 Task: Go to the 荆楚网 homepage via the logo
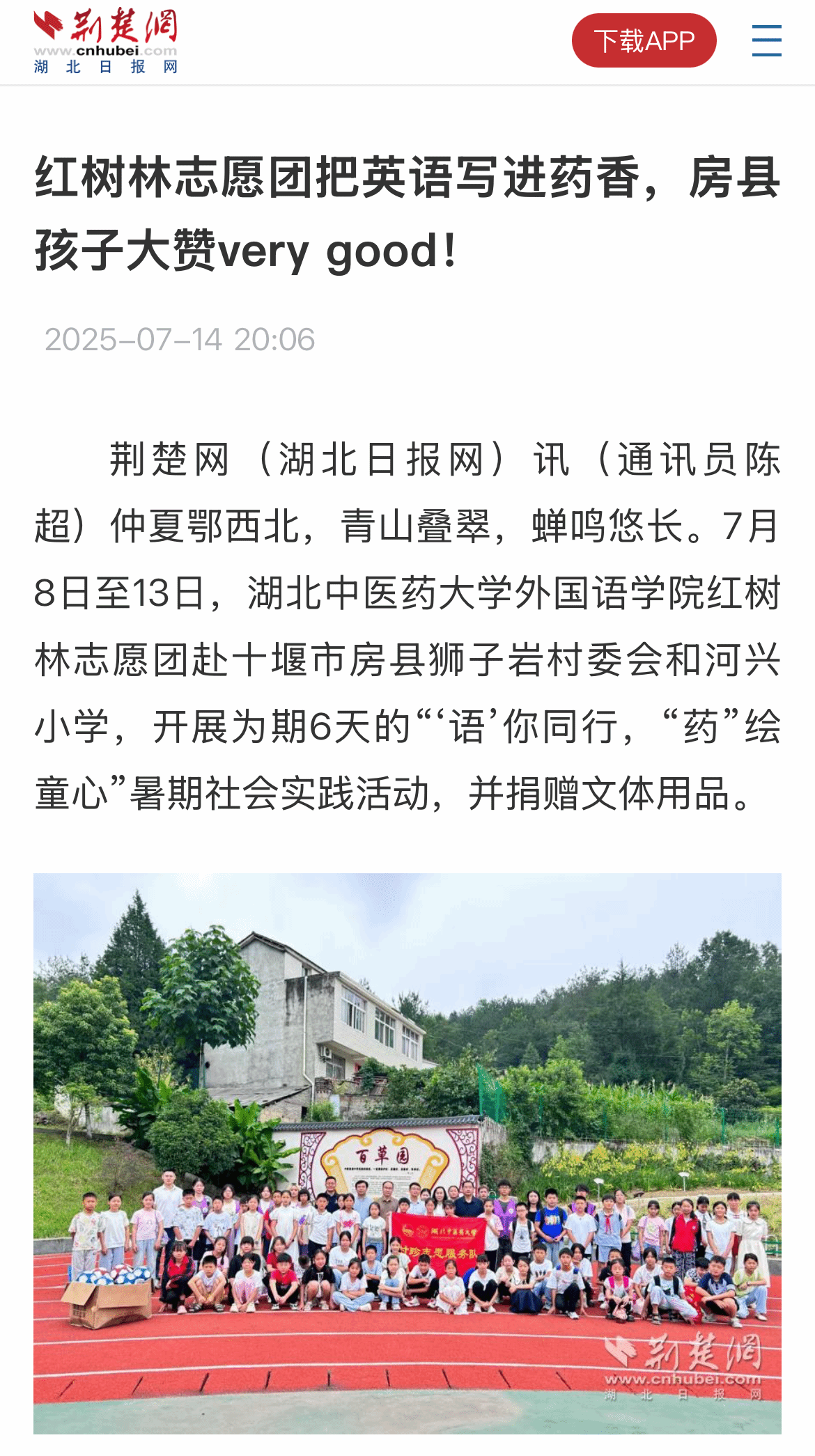[106, 41]
